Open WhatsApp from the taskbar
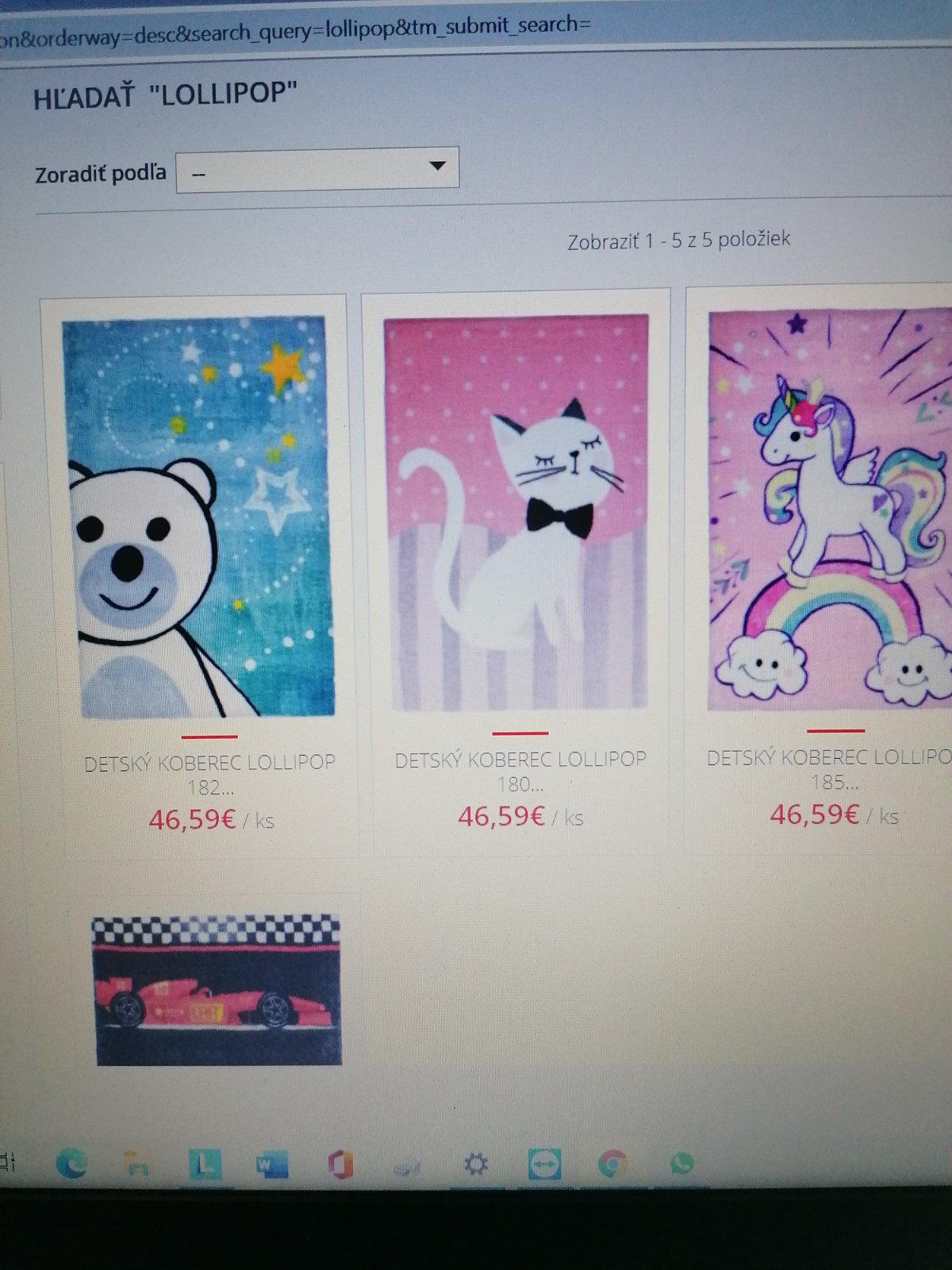Image resolution: width=952 pixels, height=1270 pixels. (681, 1164)
